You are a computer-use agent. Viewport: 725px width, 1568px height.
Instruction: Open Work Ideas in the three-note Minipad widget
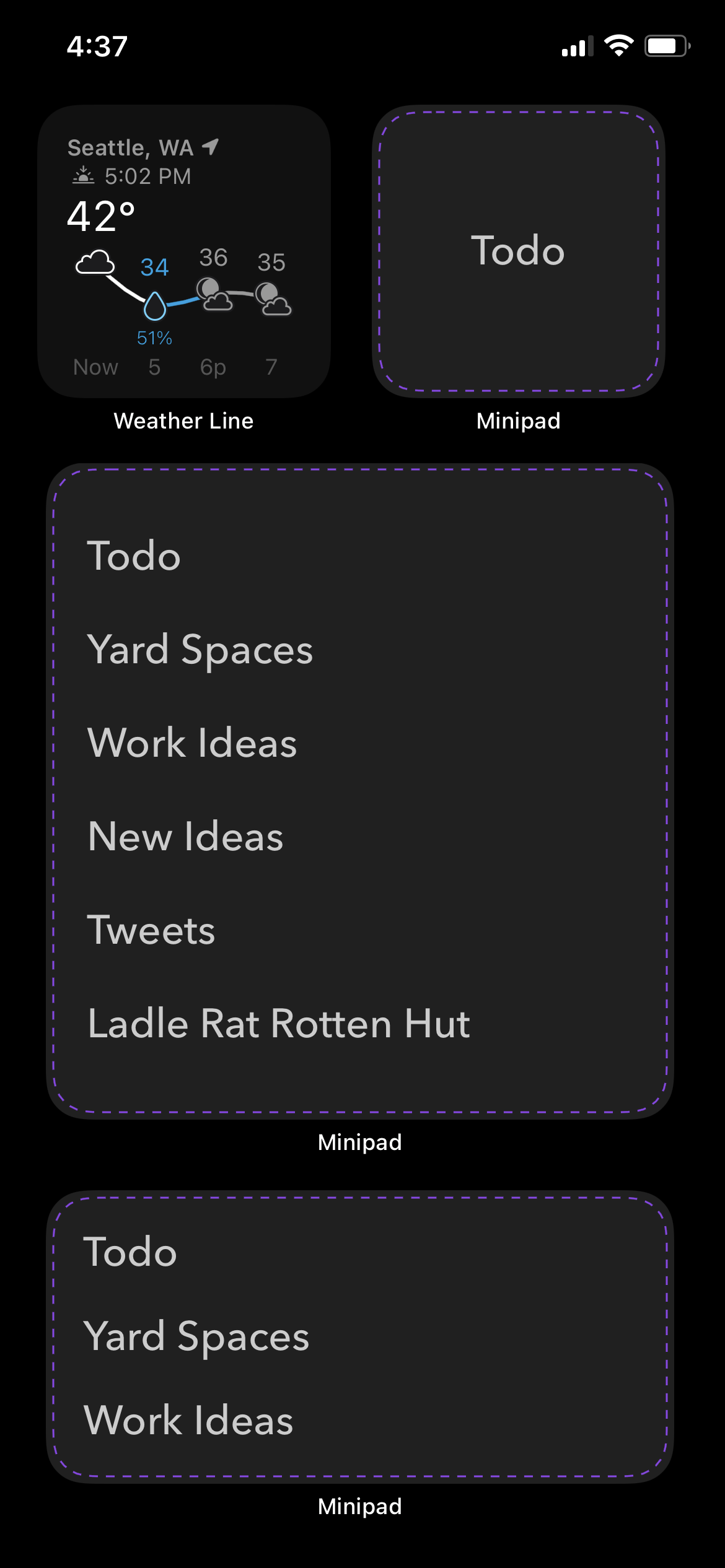(188, 1420)
